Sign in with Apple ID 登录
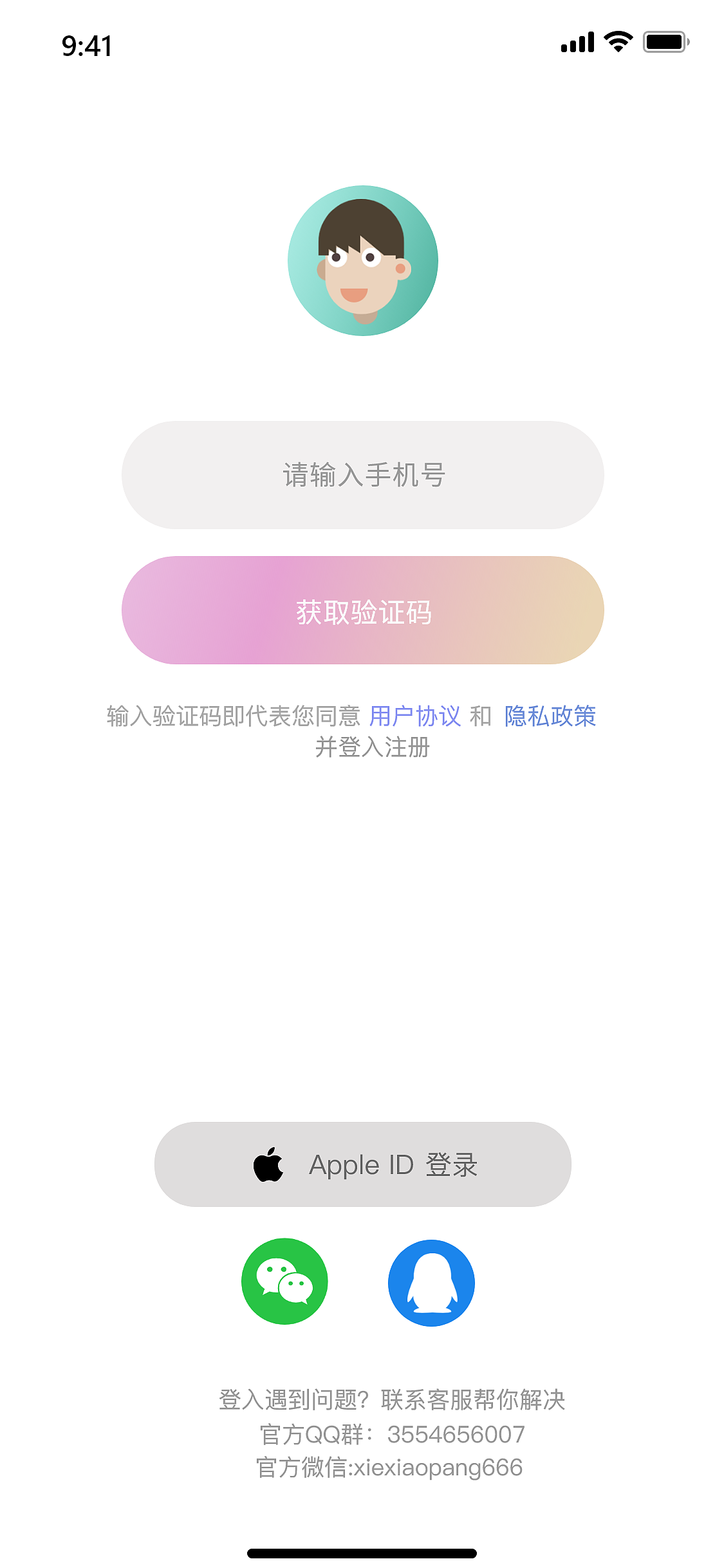The width and height of the screenshot is (724, 1568). 362,1164
